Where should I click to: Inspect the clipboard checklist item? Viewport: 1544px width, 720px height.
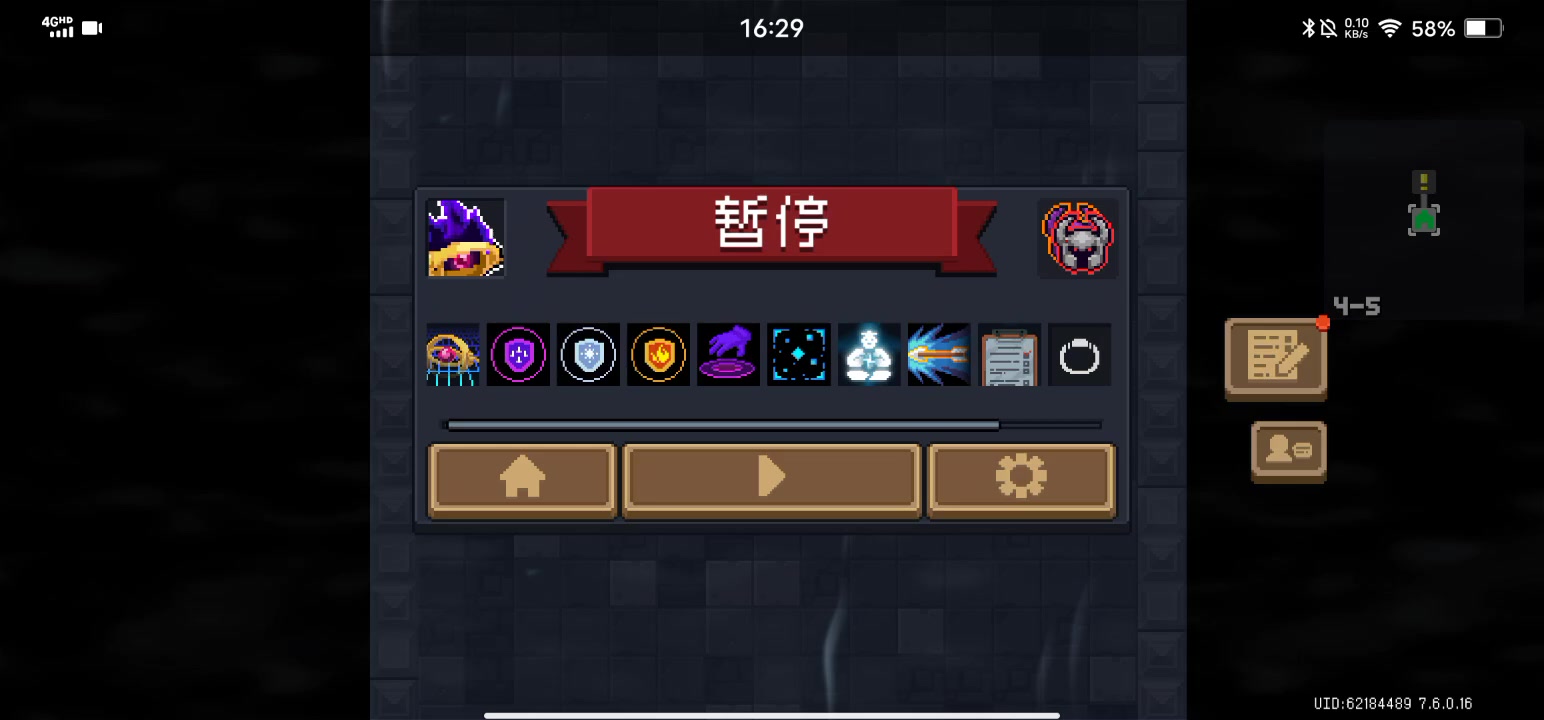tap(1009, 355)
